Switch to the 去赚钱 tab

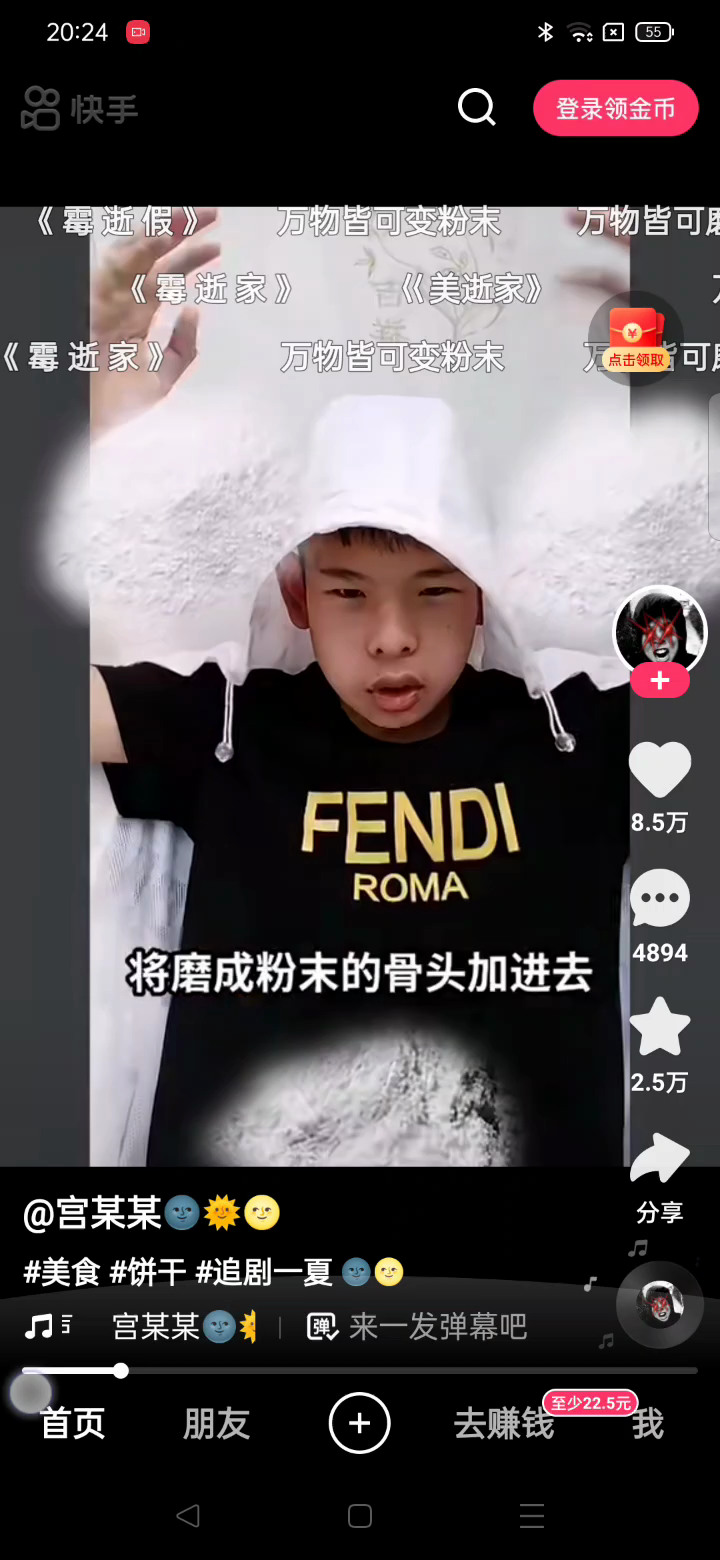(x=504, y=1423)
